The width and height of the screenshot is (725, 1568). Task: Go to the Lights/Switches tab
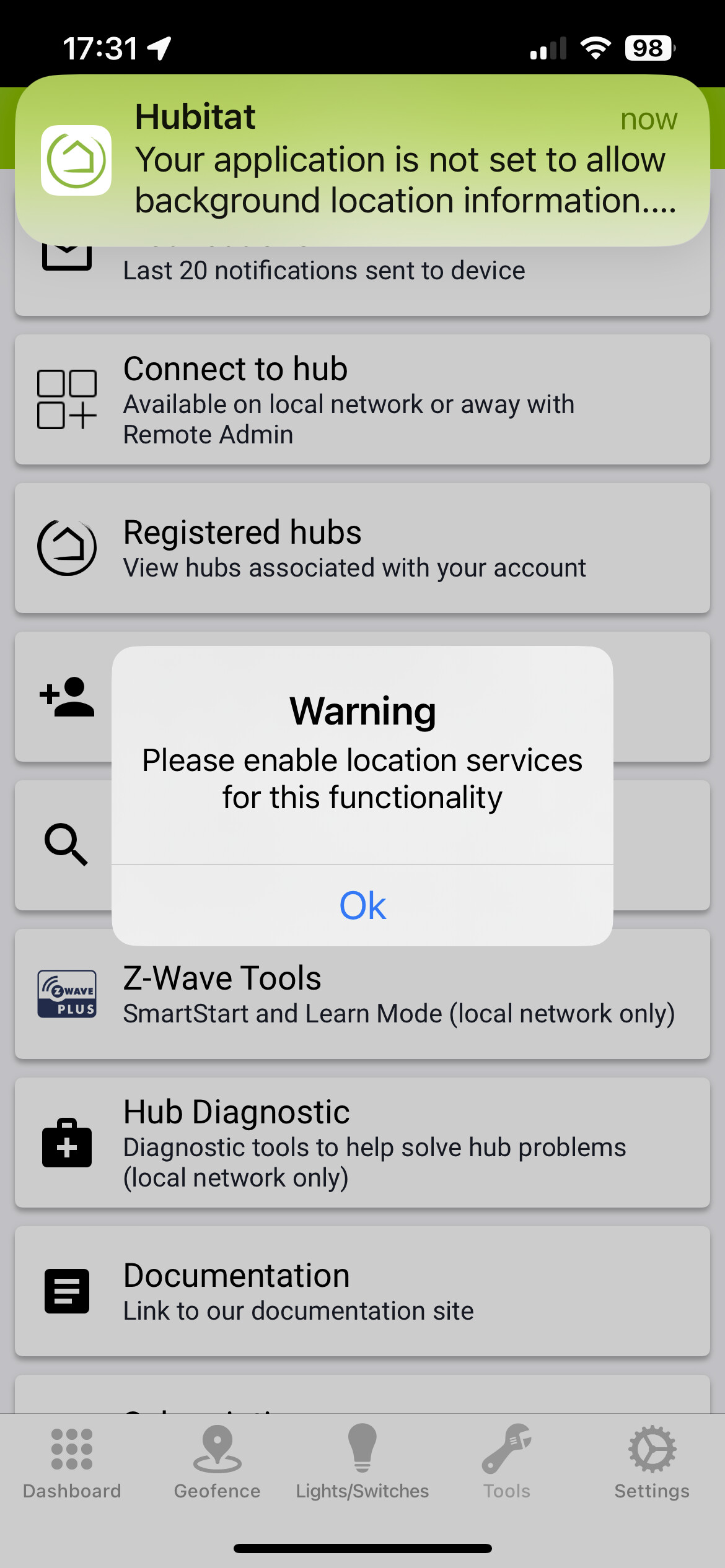(x=362, y=1463)
